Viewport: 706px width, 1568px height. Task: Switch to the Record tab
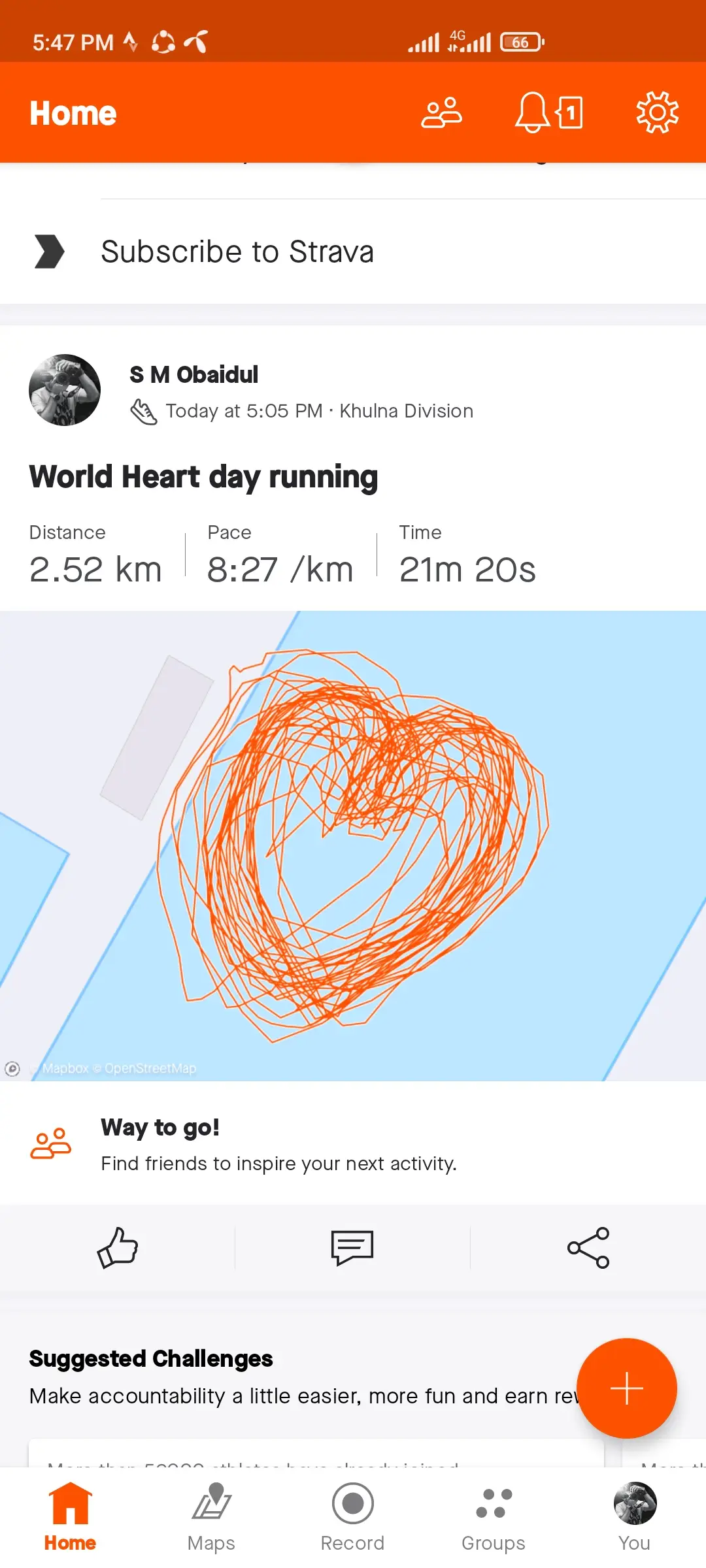352,1517
